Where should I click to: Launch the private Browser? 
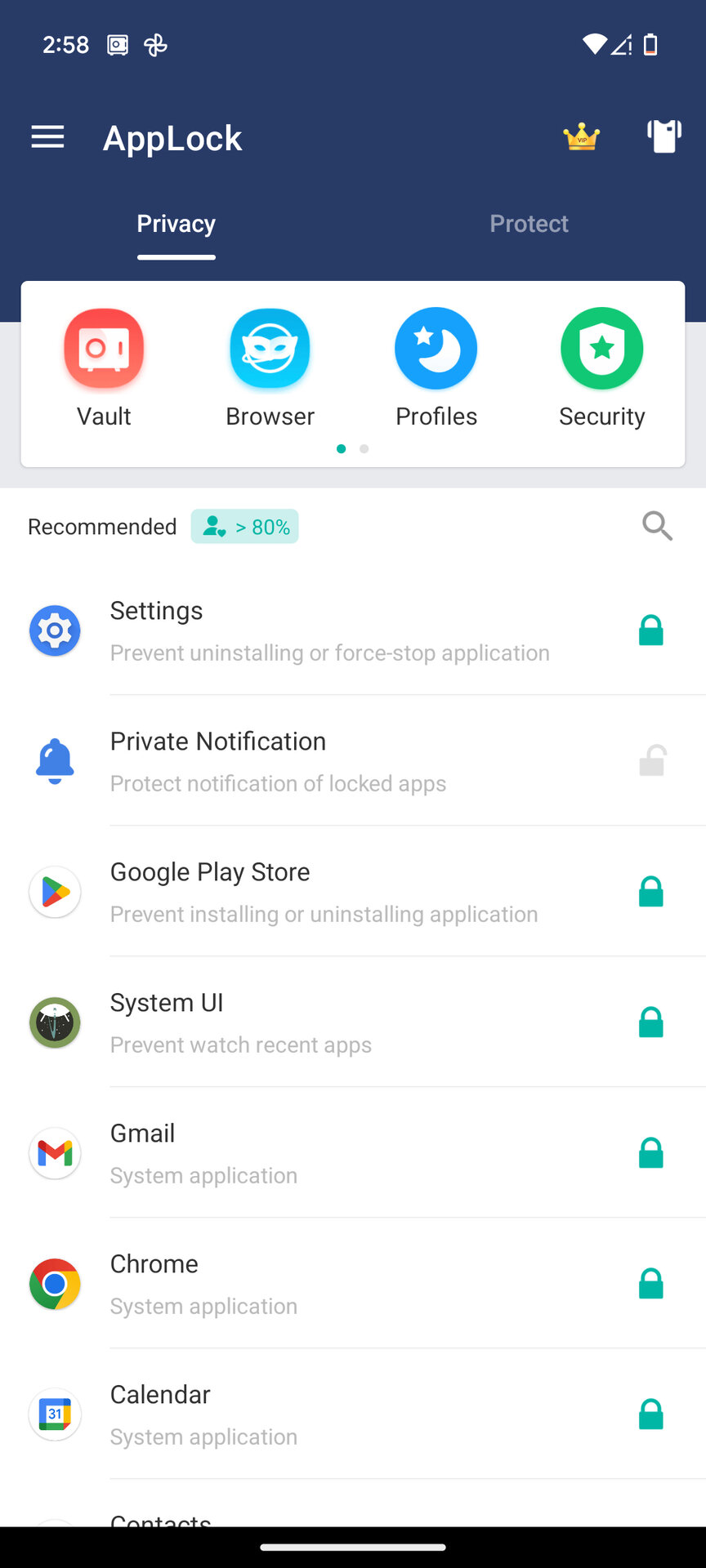coord(270,367)
